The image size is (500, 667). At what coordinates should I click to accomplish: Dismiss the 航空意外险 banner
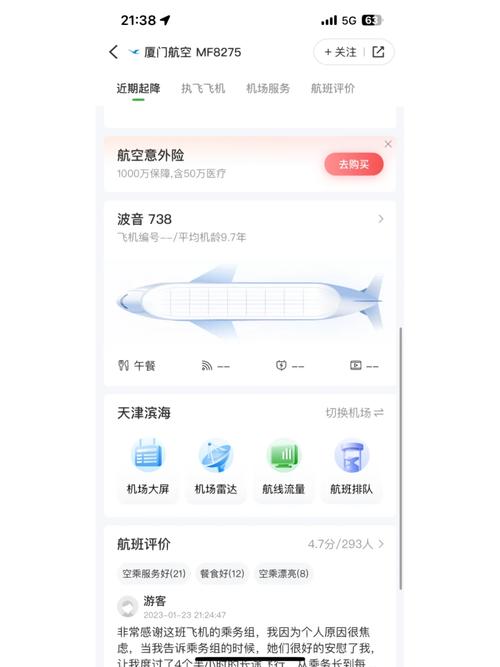(x=388, y=144)
